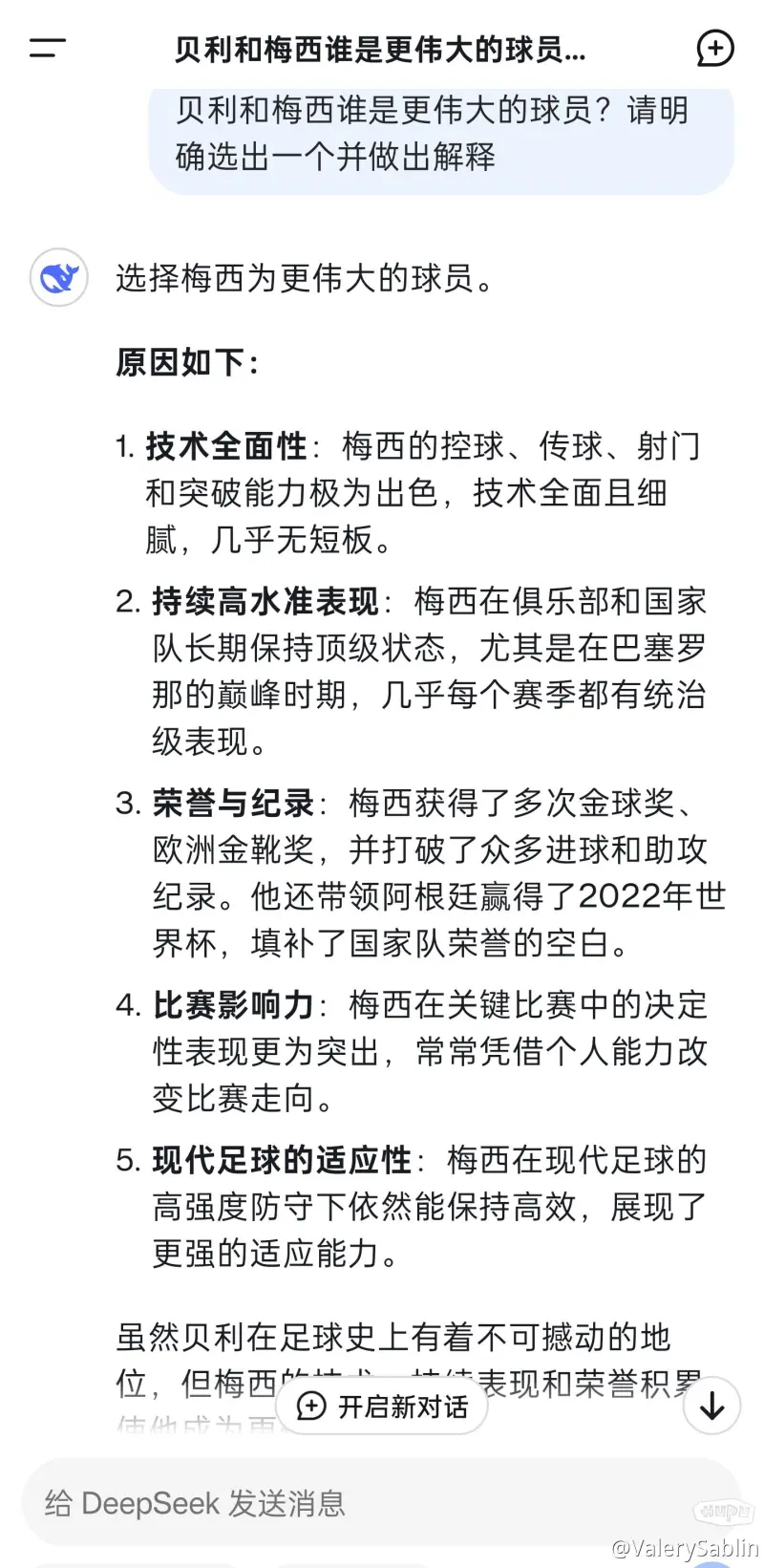Screen dimensions: 764x1568
Task: Jump to bottom with the down arrow
Action: click(x=712, y=1406)
